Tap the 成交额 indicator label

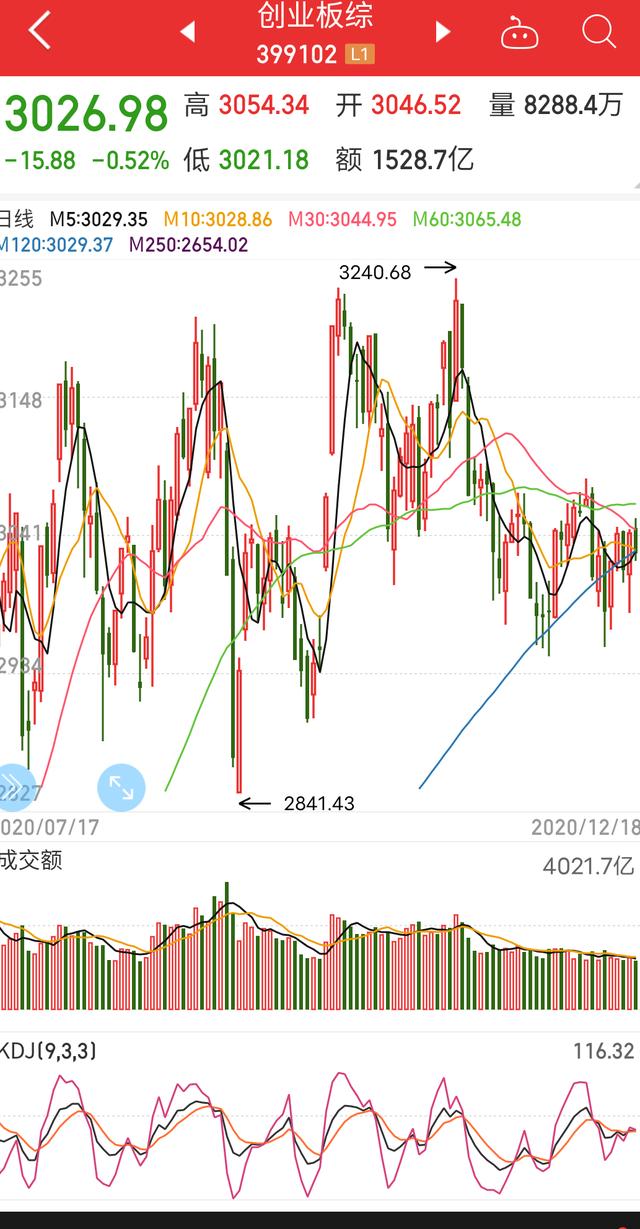pyautogui.click(x=31, y=860)
